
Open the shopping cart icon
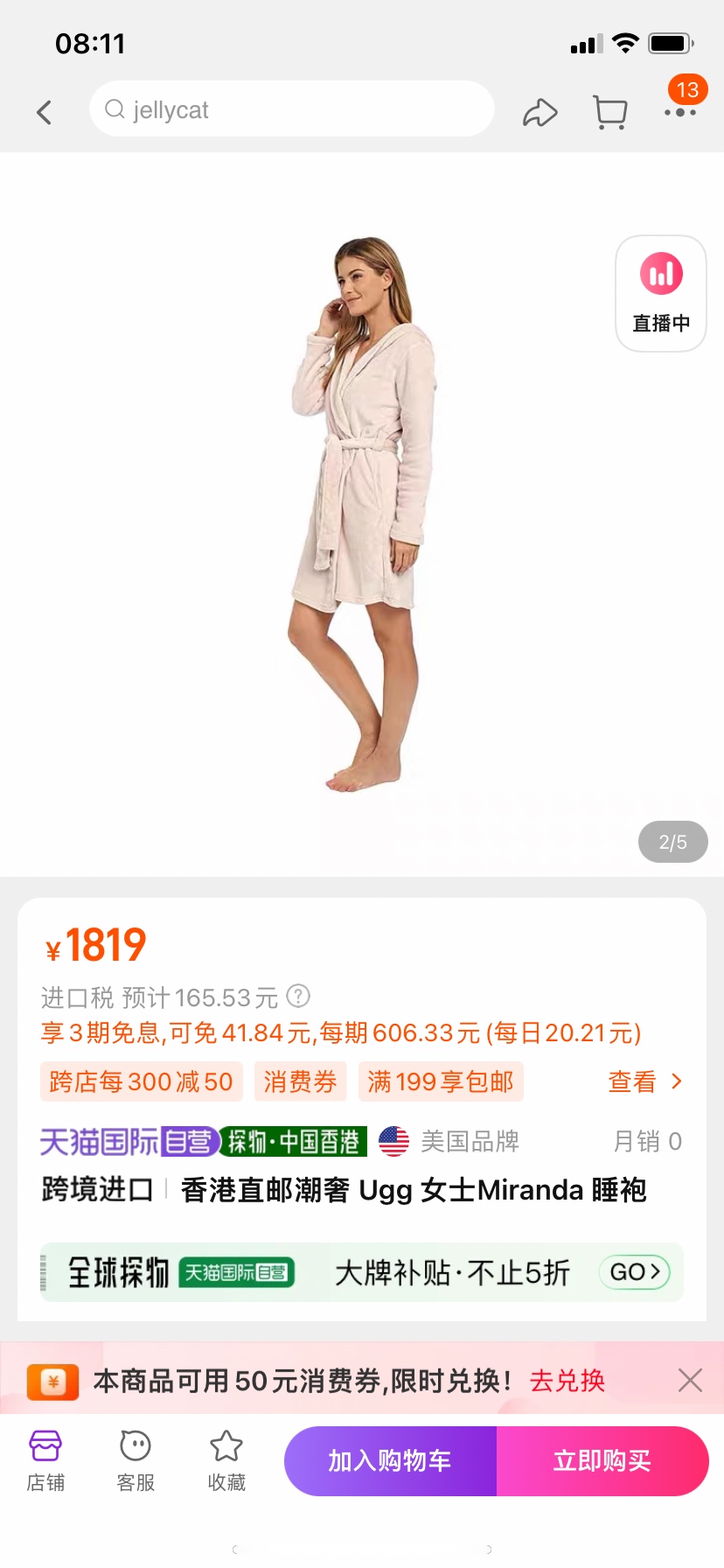609,112
